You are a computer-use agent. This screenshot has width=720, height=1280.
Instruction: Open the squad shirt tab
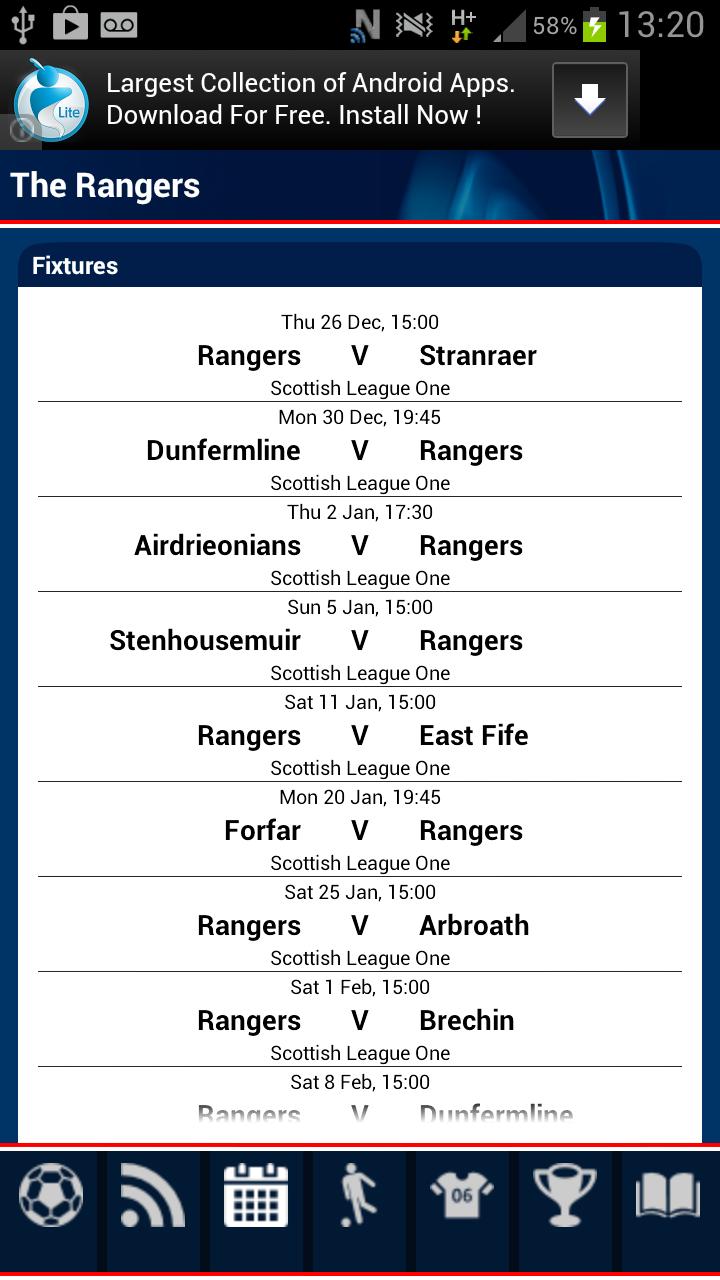click(x=462, y=1196)
